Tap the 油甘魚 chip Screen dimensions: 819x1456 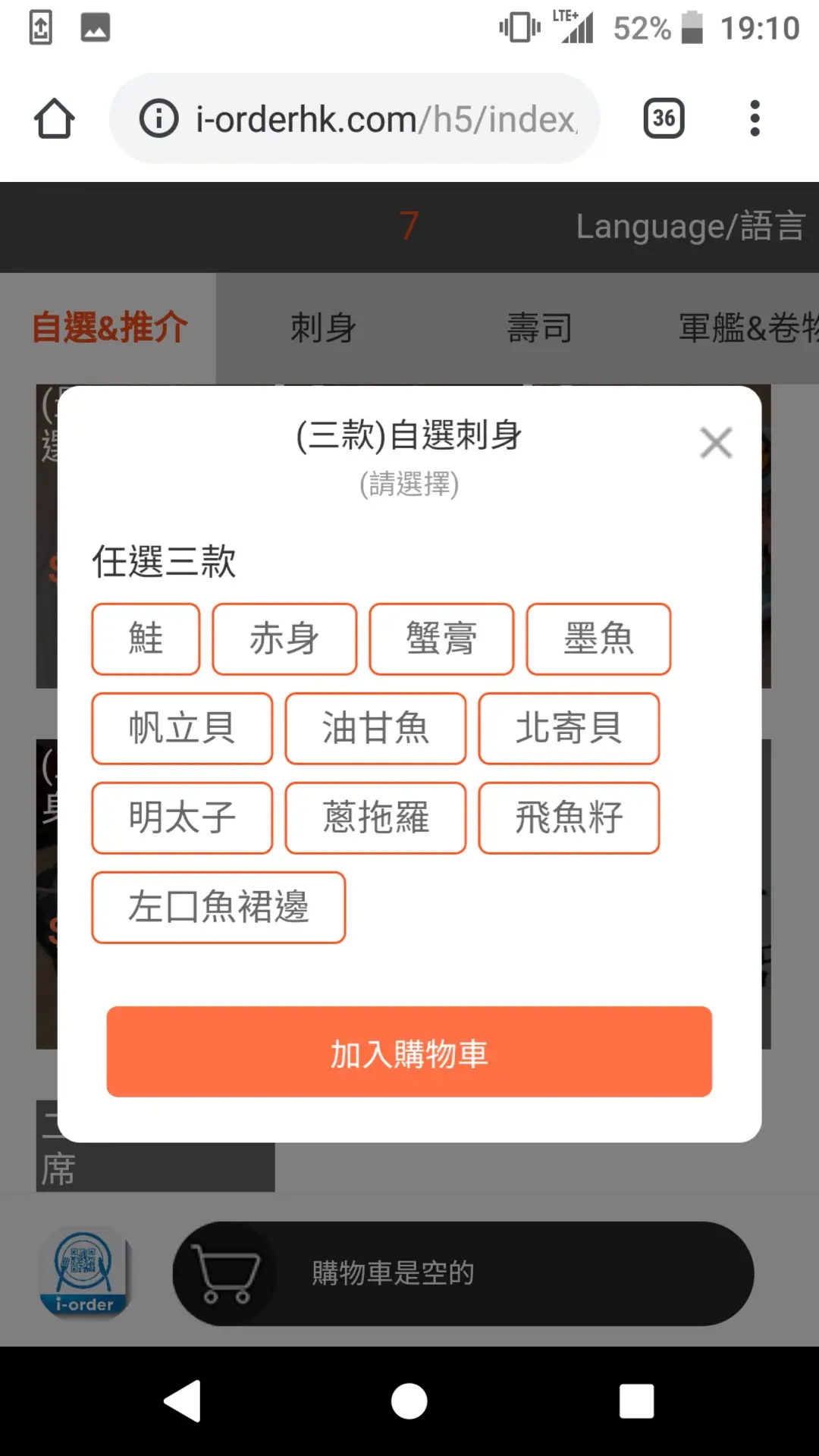tap(375, 728)
